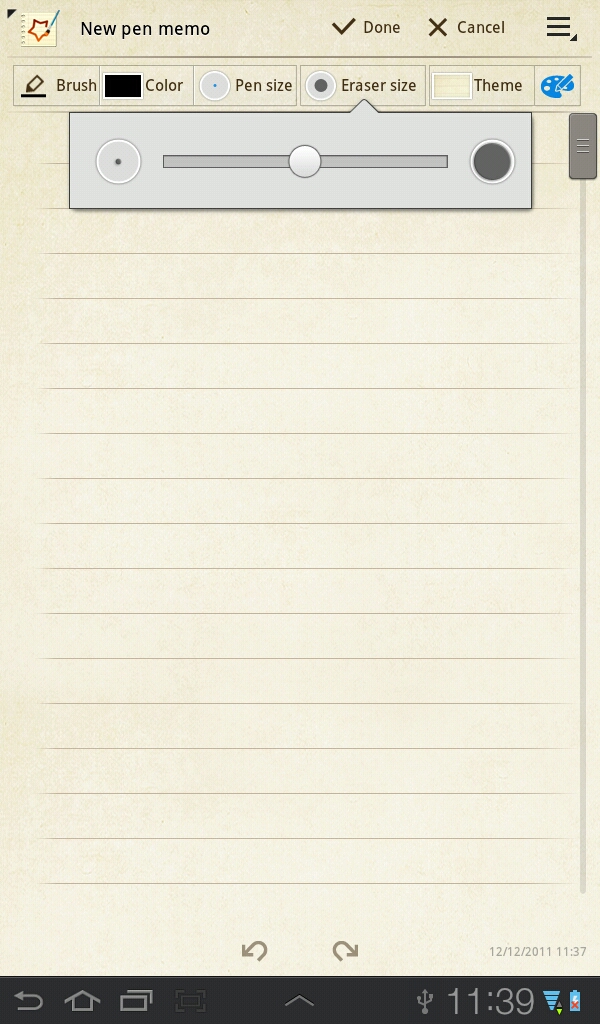Screen dimensions: 600x1024
Task: Tap the memo app icon
Action: [x=39, y=28]
